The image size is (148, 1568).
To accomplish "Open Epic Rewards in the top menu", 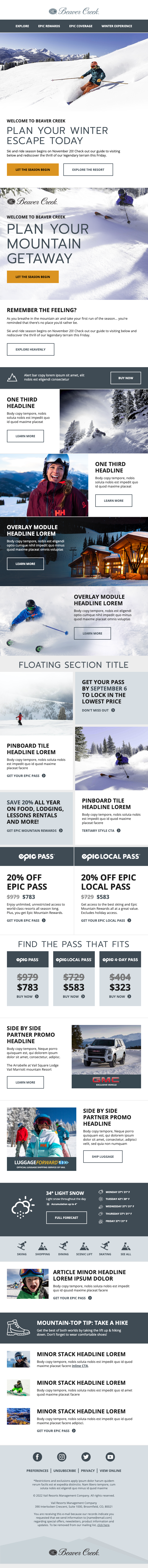I will (x=49, y=26).
